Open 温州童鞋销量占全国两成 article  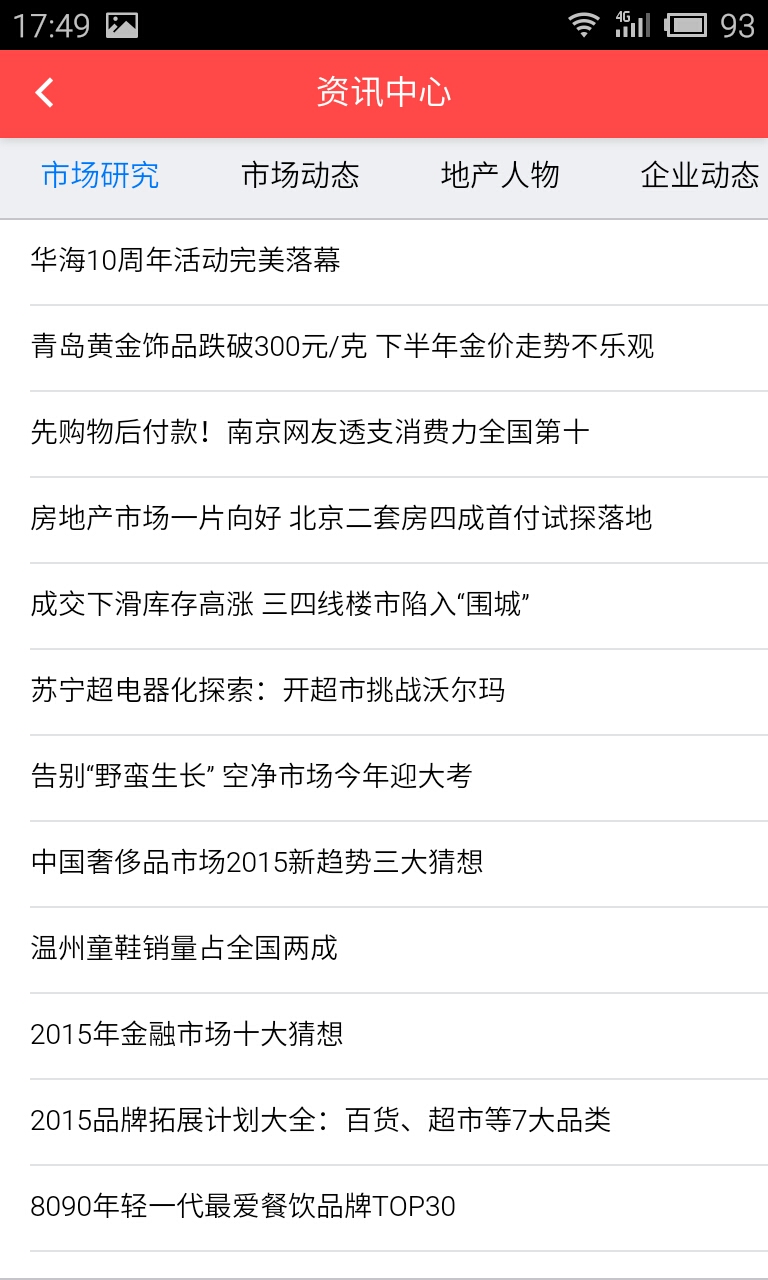tap(384, 950)
